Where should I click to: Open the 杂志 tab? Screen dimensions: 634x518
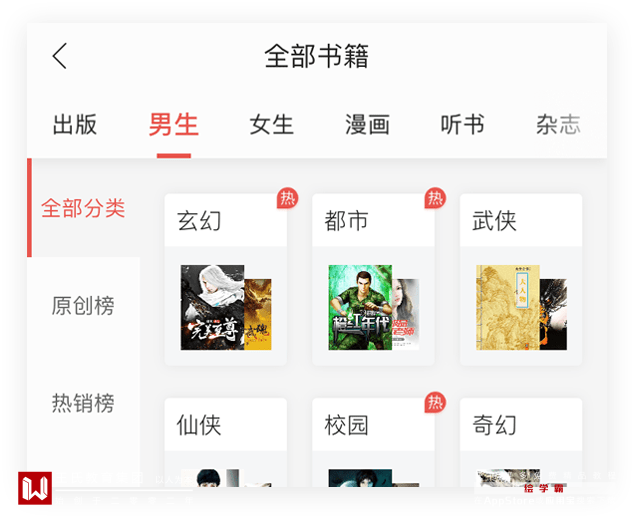coord(557,125)
